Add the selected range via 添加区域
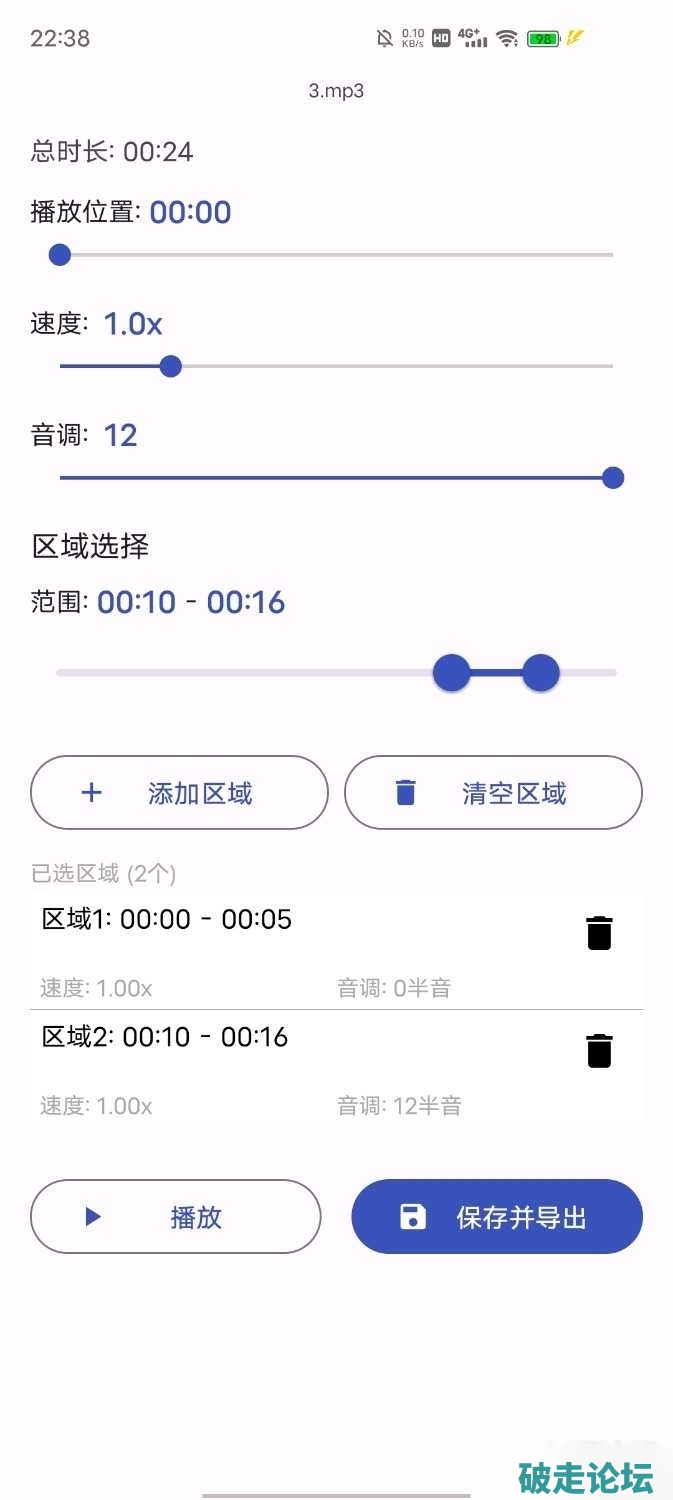This screenshot has height=1500, width=673. coord(180,793)
